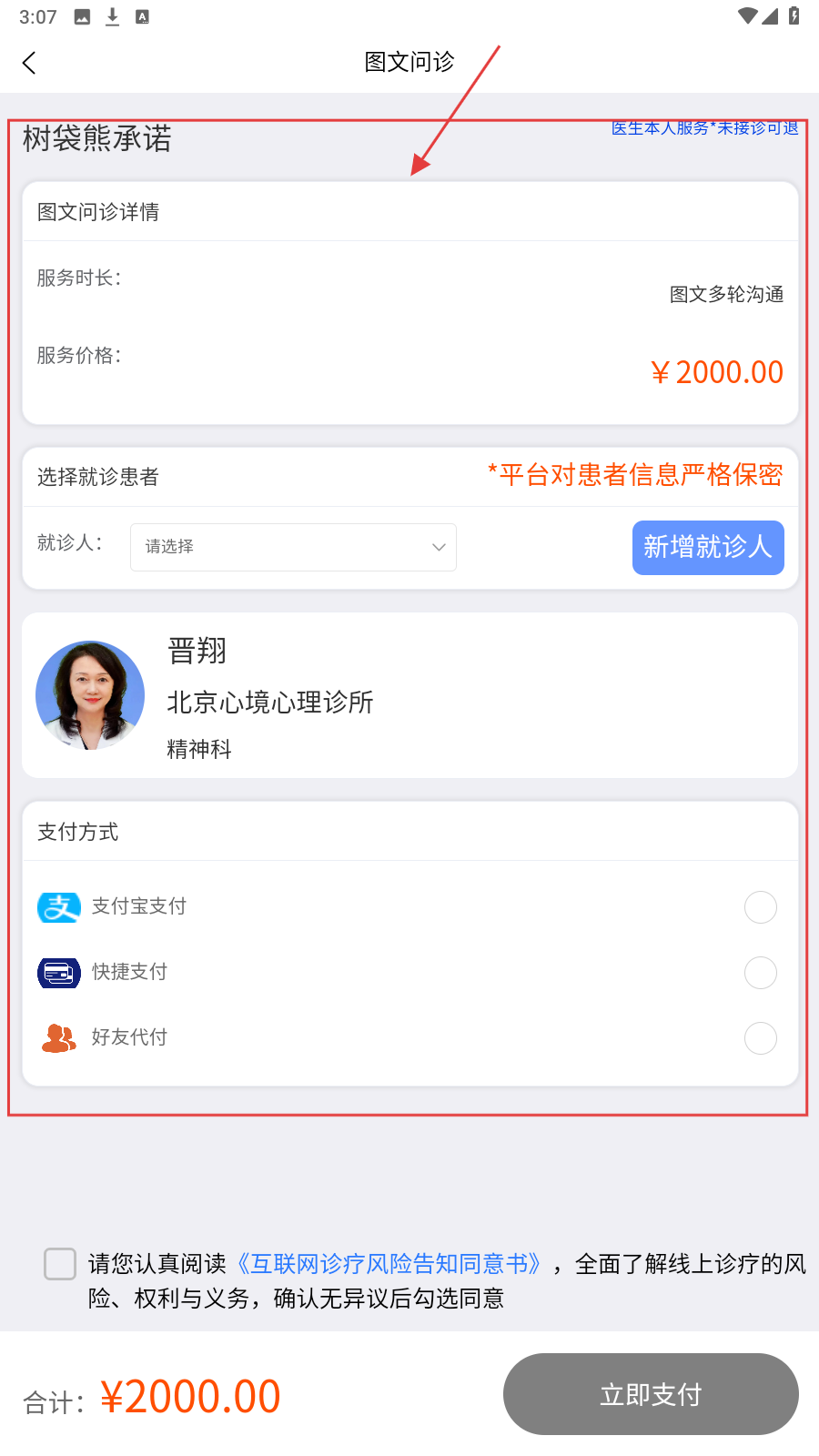
Task: Pick 好友代付 payment option
Action: coord(760,1038)
